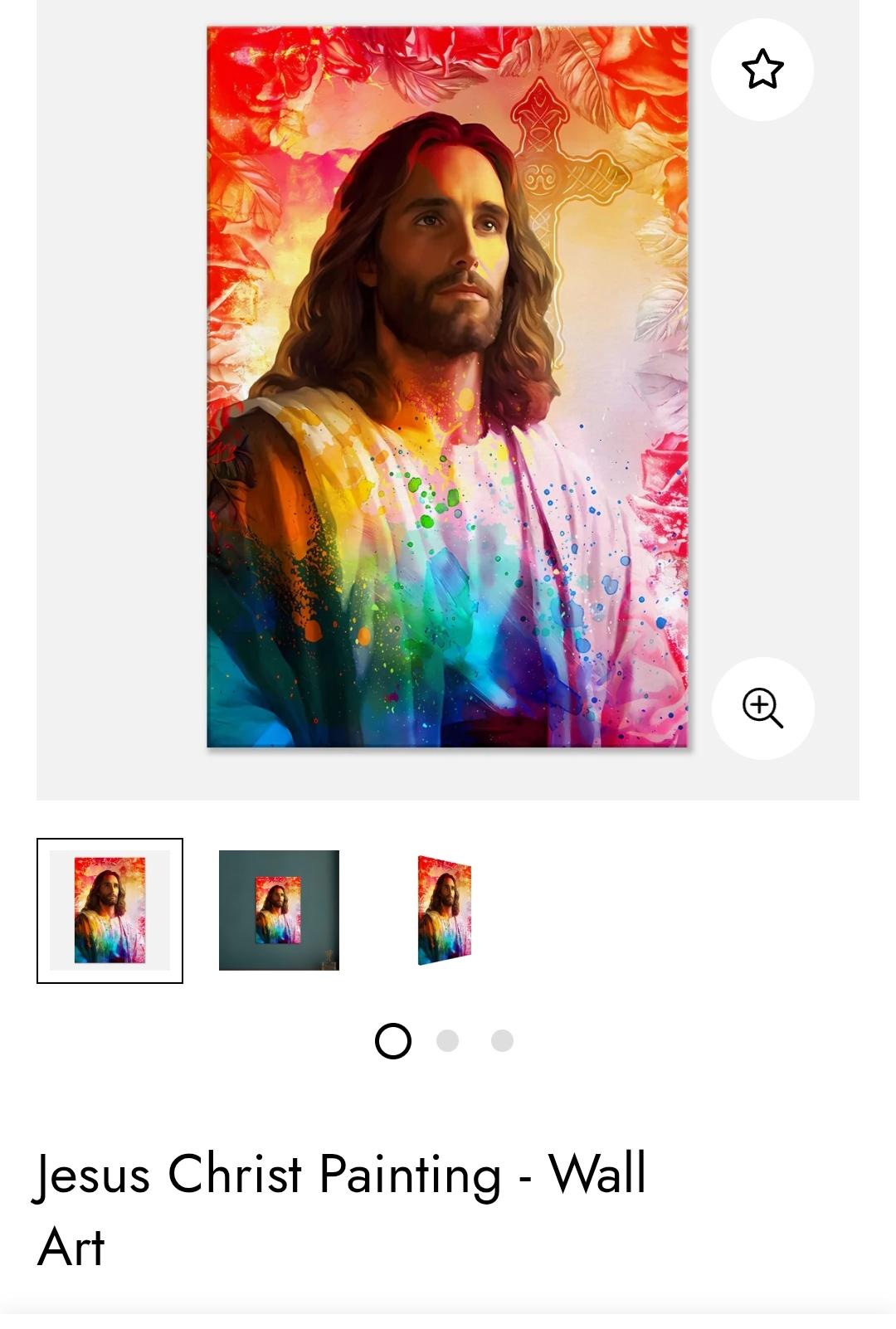Show the angled side-view thumbnail
Viewport: 896px width, 1329px height.
(x=445, y=910)
